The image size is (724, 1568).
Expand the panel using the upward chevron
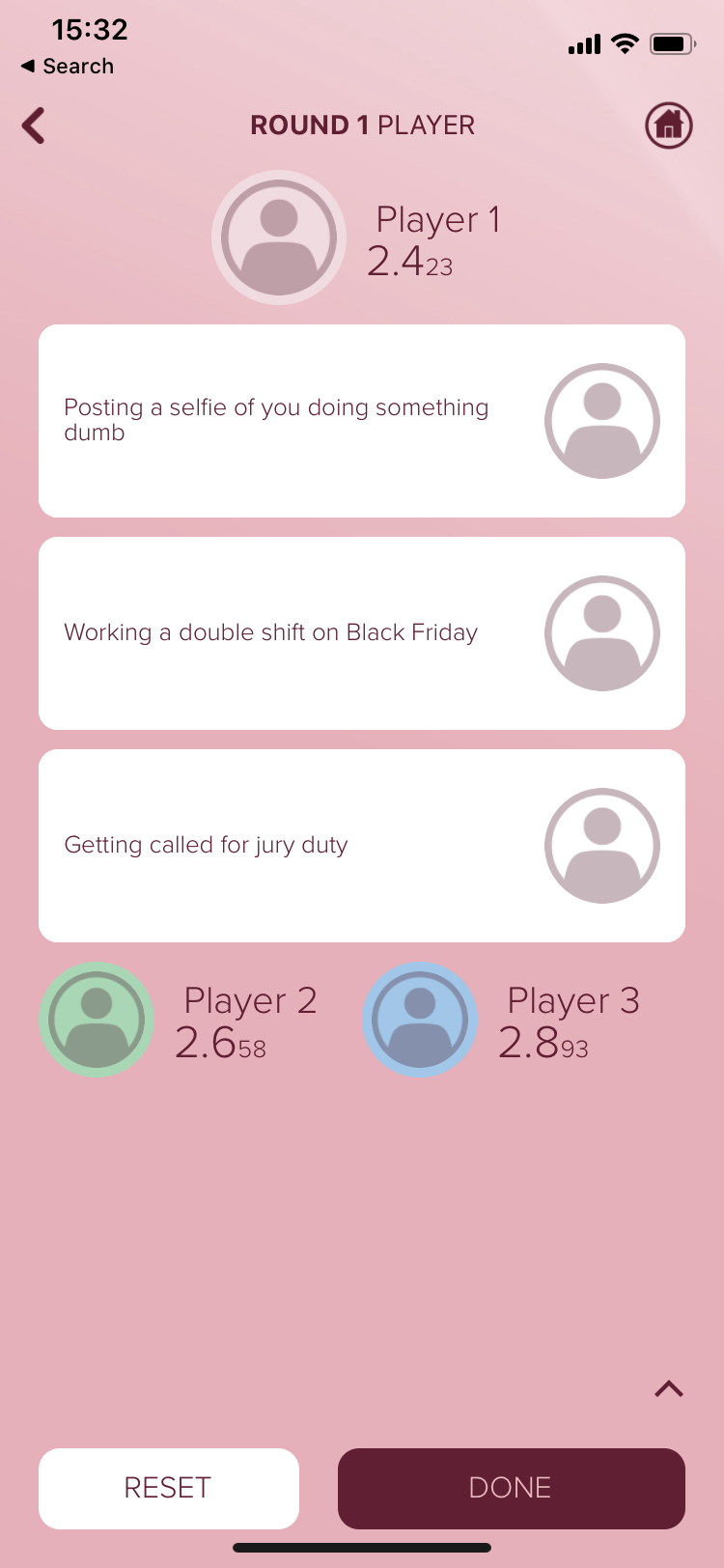point(668,1388)
